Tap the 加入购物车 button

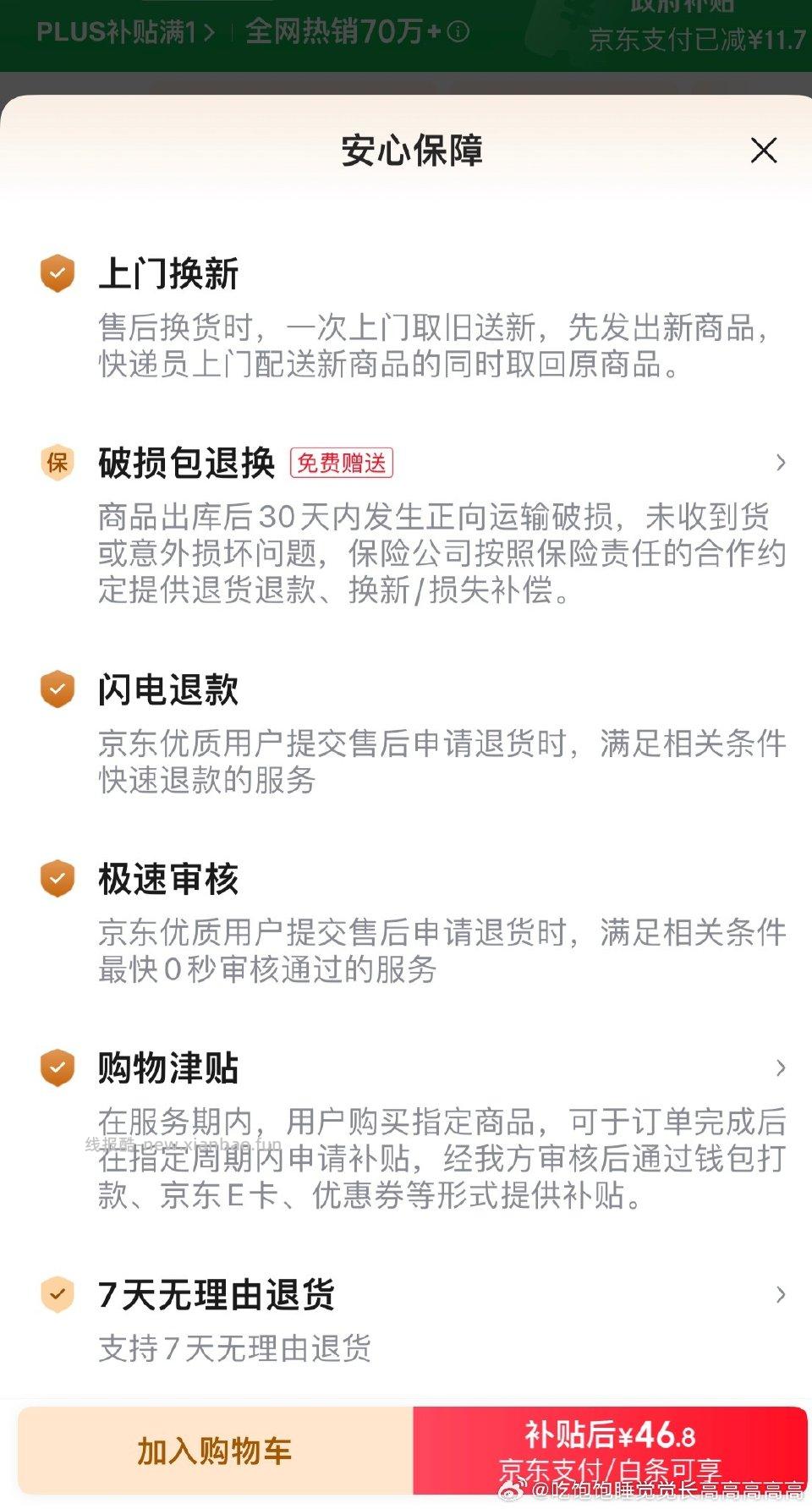pyautogui.click(x=216, y=1449)
